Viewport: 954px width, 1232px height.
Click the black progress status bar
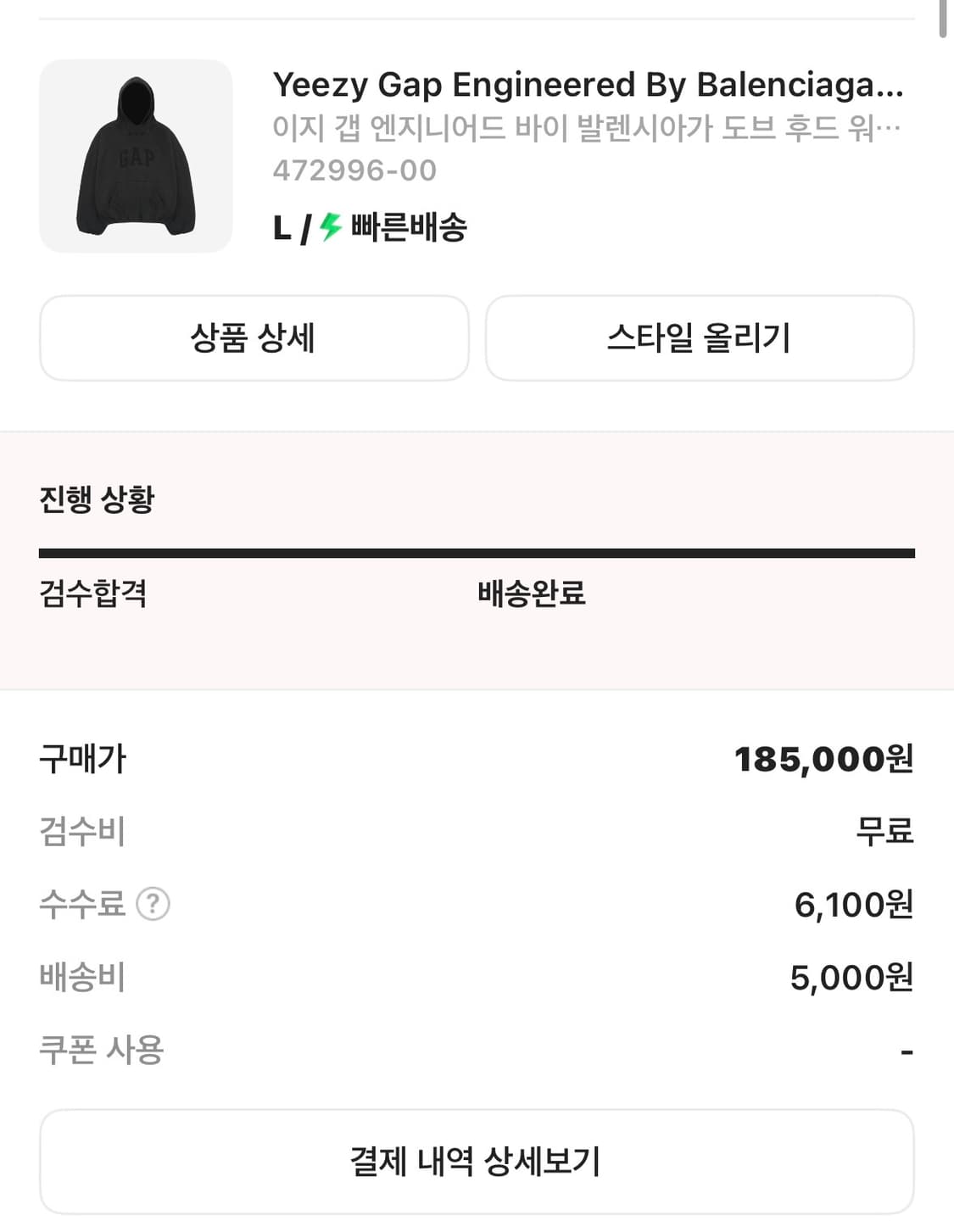pos(477,552)
